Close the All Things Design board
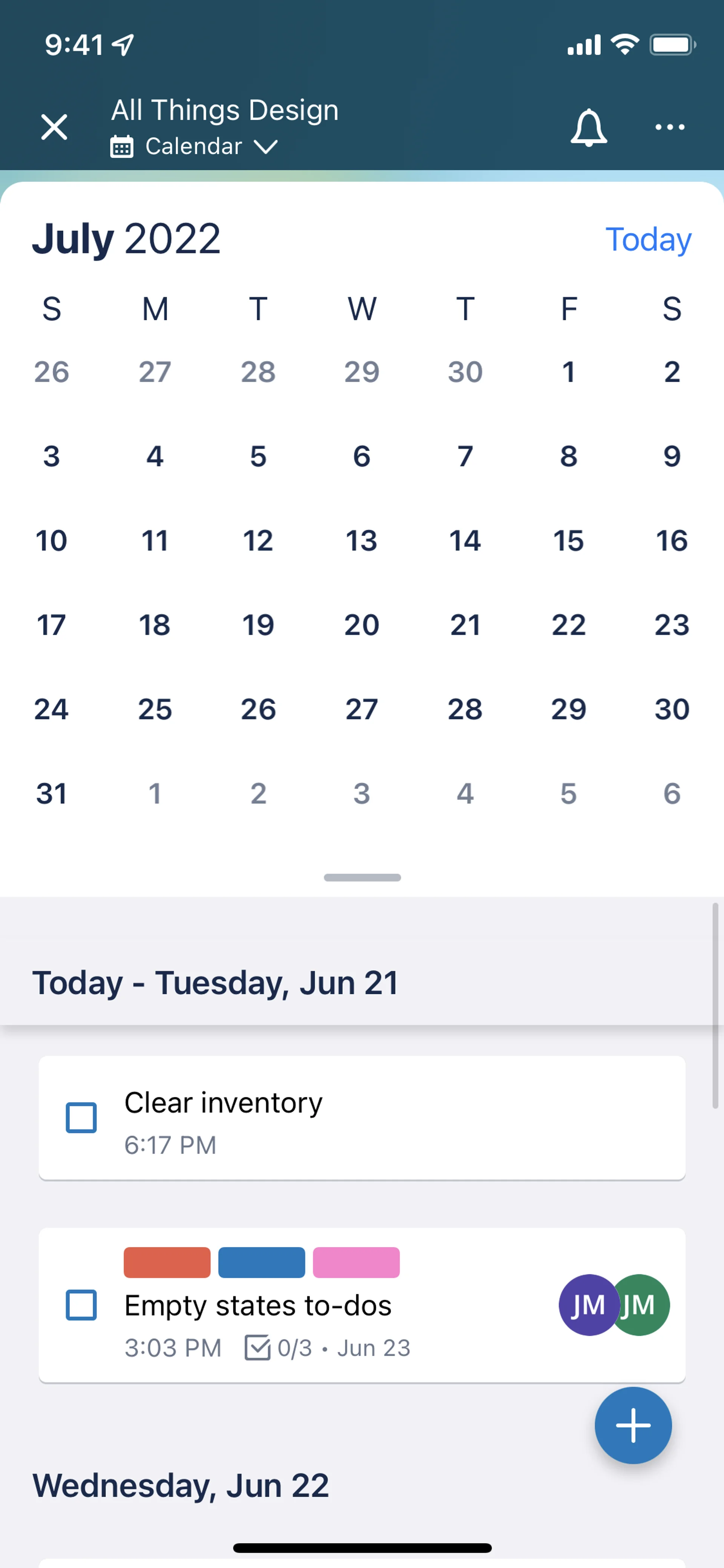This screenshot has width=724, height=1568. (x=54, y=127)
